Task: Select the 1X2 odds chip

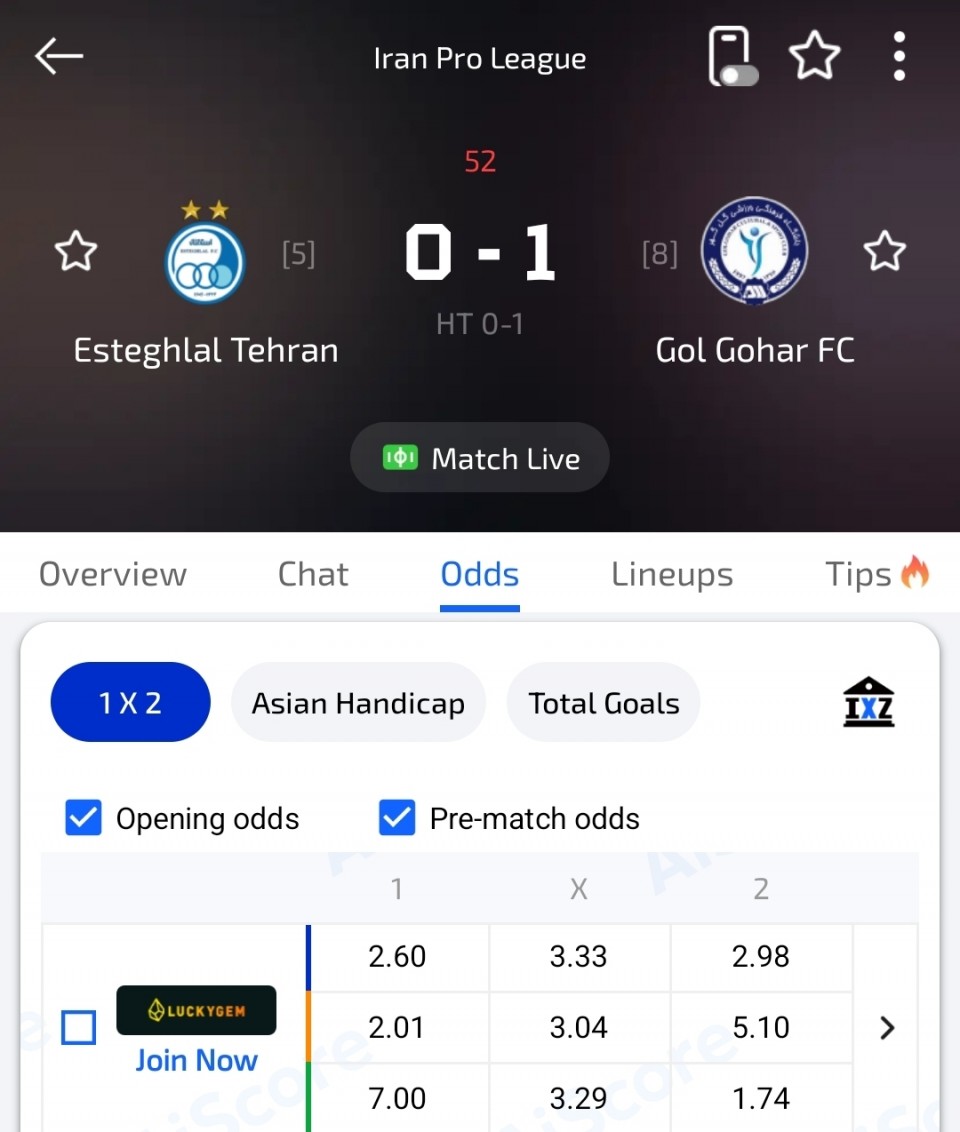Action: pos(130,703)
